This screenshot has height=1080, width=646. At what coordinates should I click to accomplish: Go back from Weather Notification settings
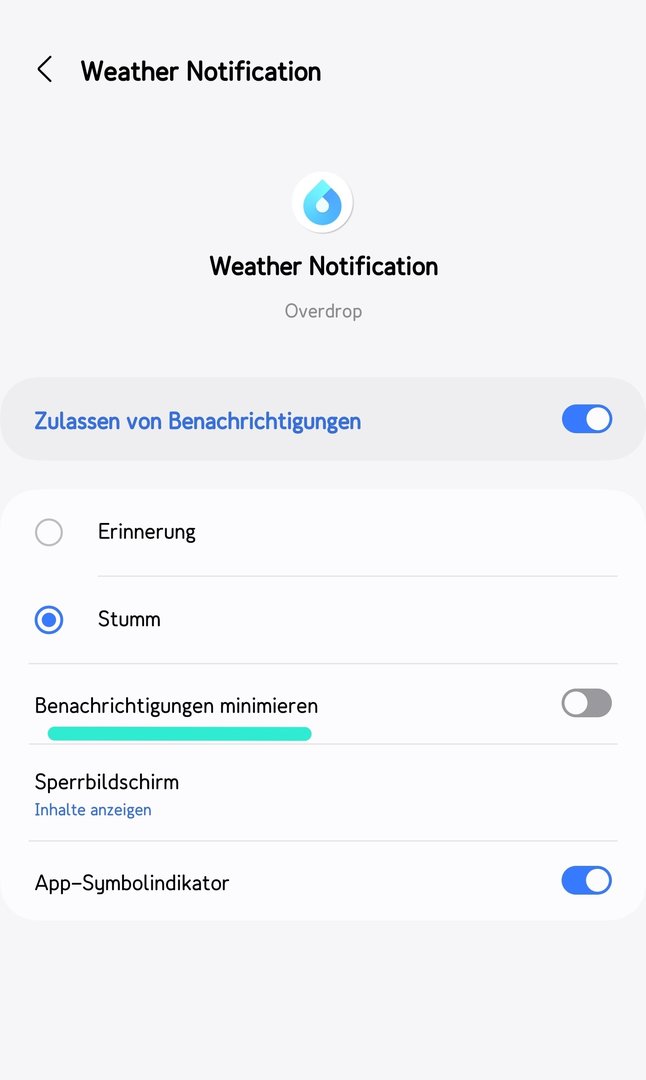click(x=44, y=70)
